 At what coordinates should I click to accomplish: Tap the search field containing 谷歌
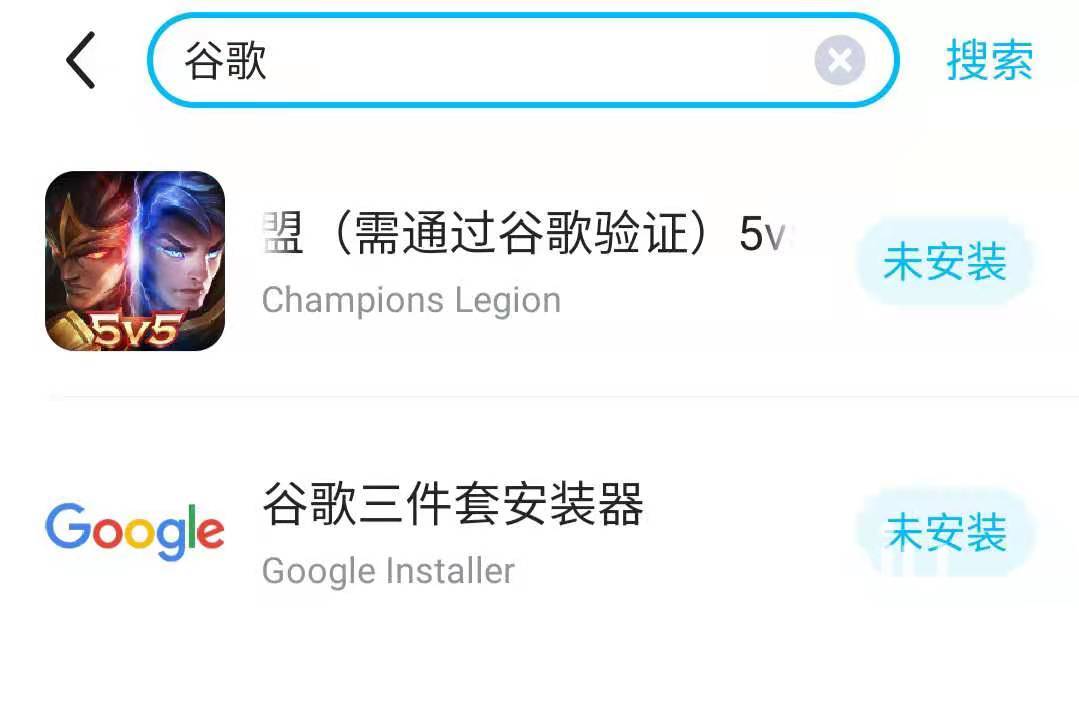pyautogui.click(x=480, y=61)
